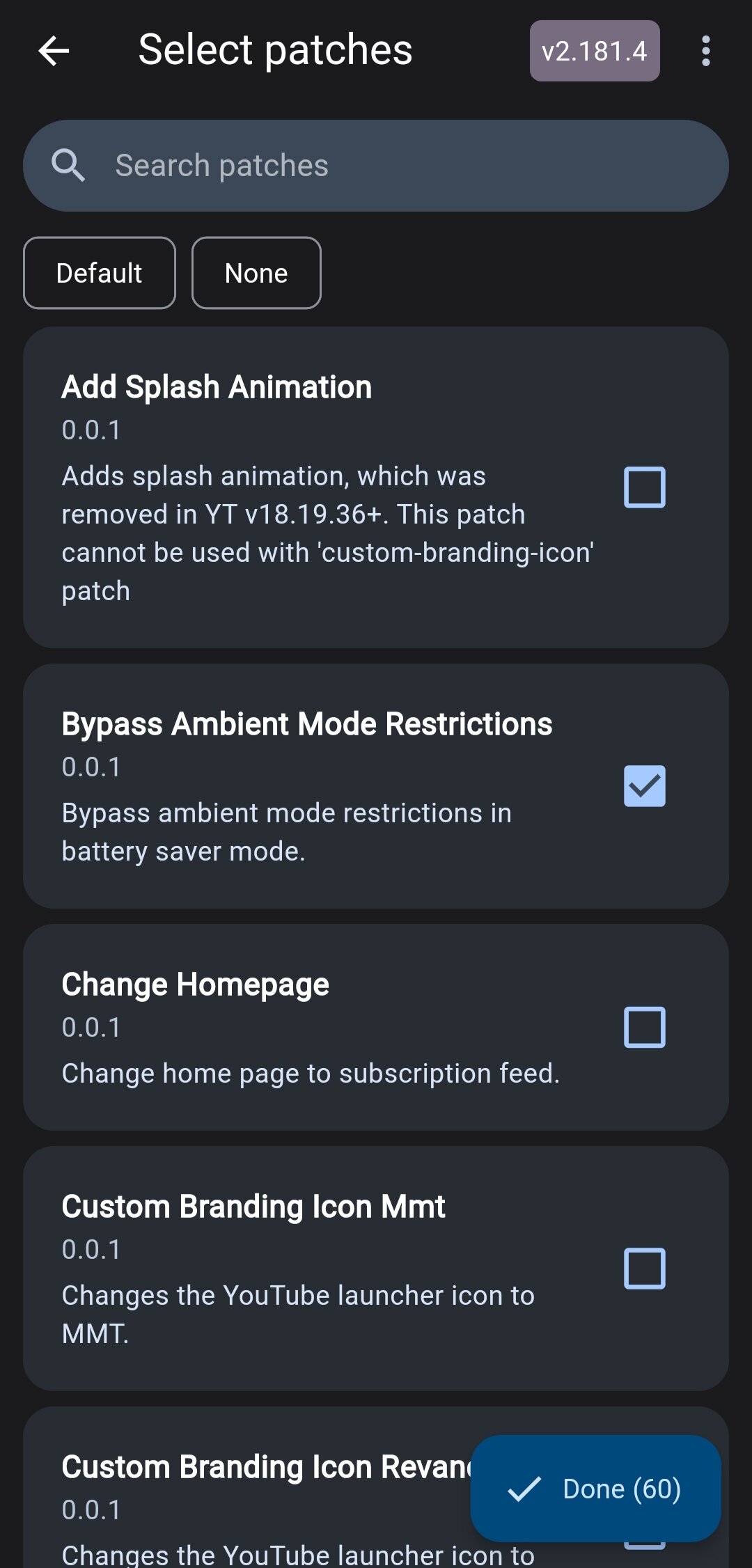752x1568 pixels.
Task: Select the Default patches preset
Action: pos(100,273)
